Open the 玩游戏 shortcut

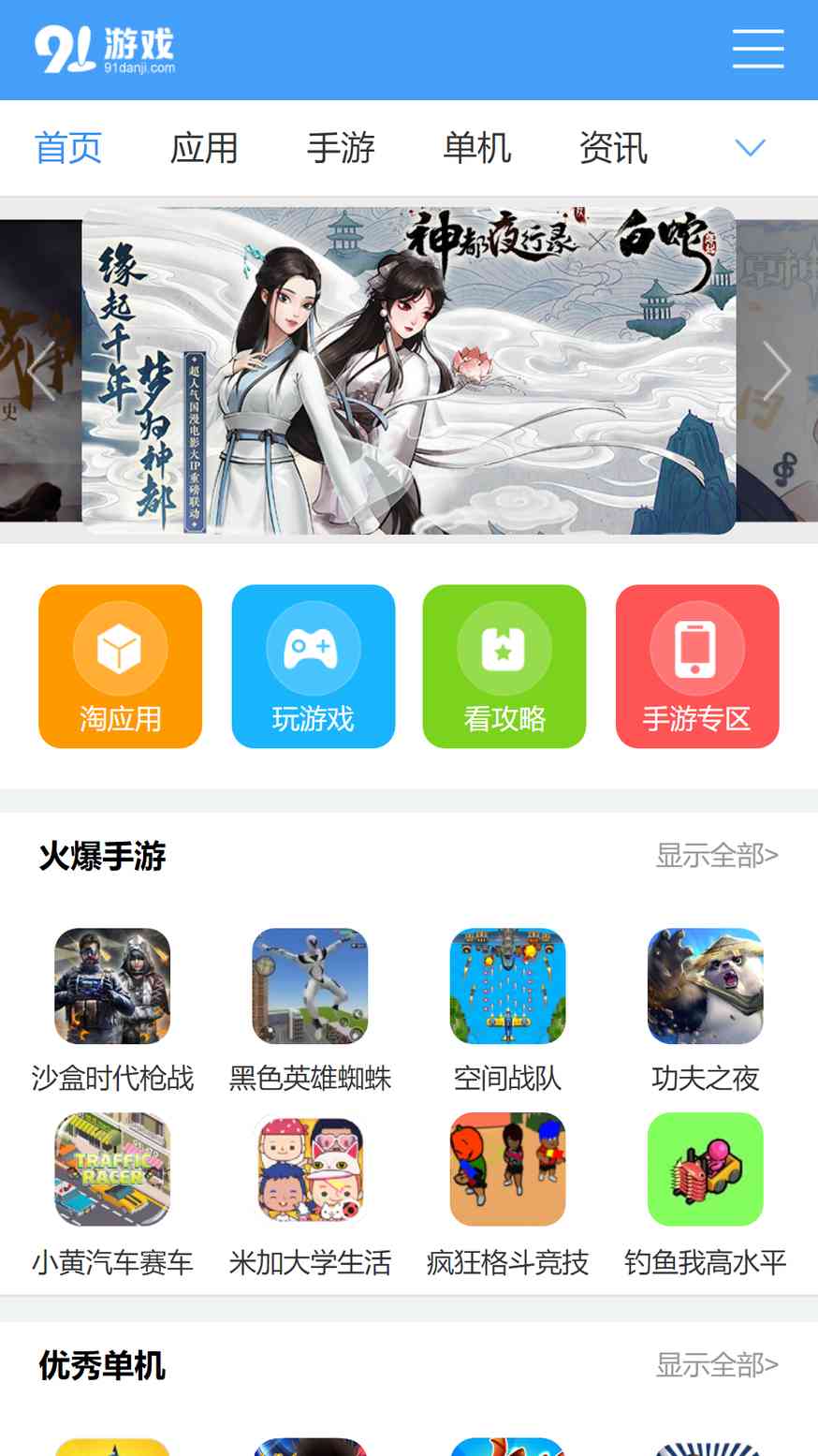click(x=313, y=667)
